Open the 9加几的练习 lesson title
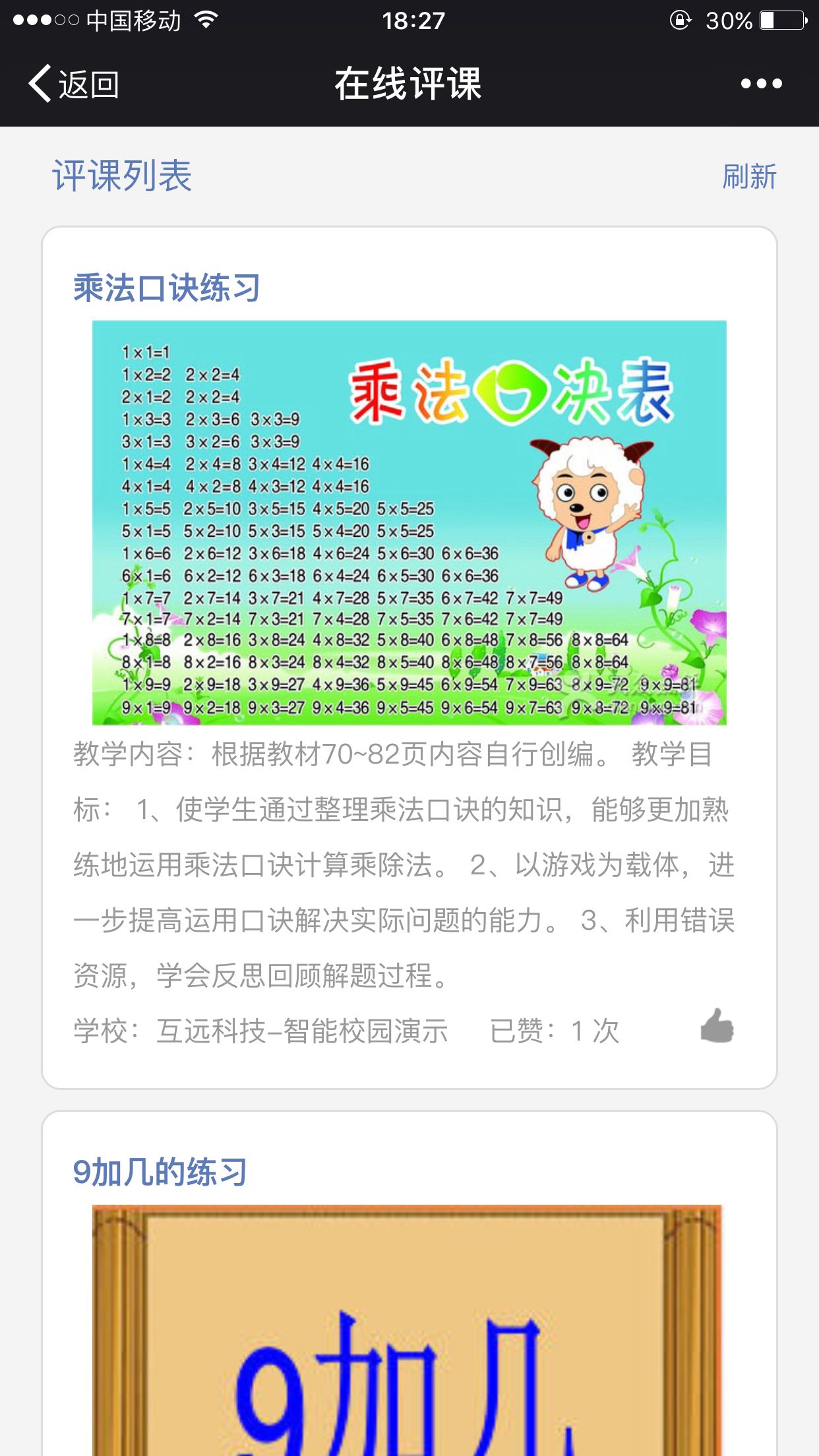The width and height of the screenshot is (819, 1456). (x=160, y=1172)
